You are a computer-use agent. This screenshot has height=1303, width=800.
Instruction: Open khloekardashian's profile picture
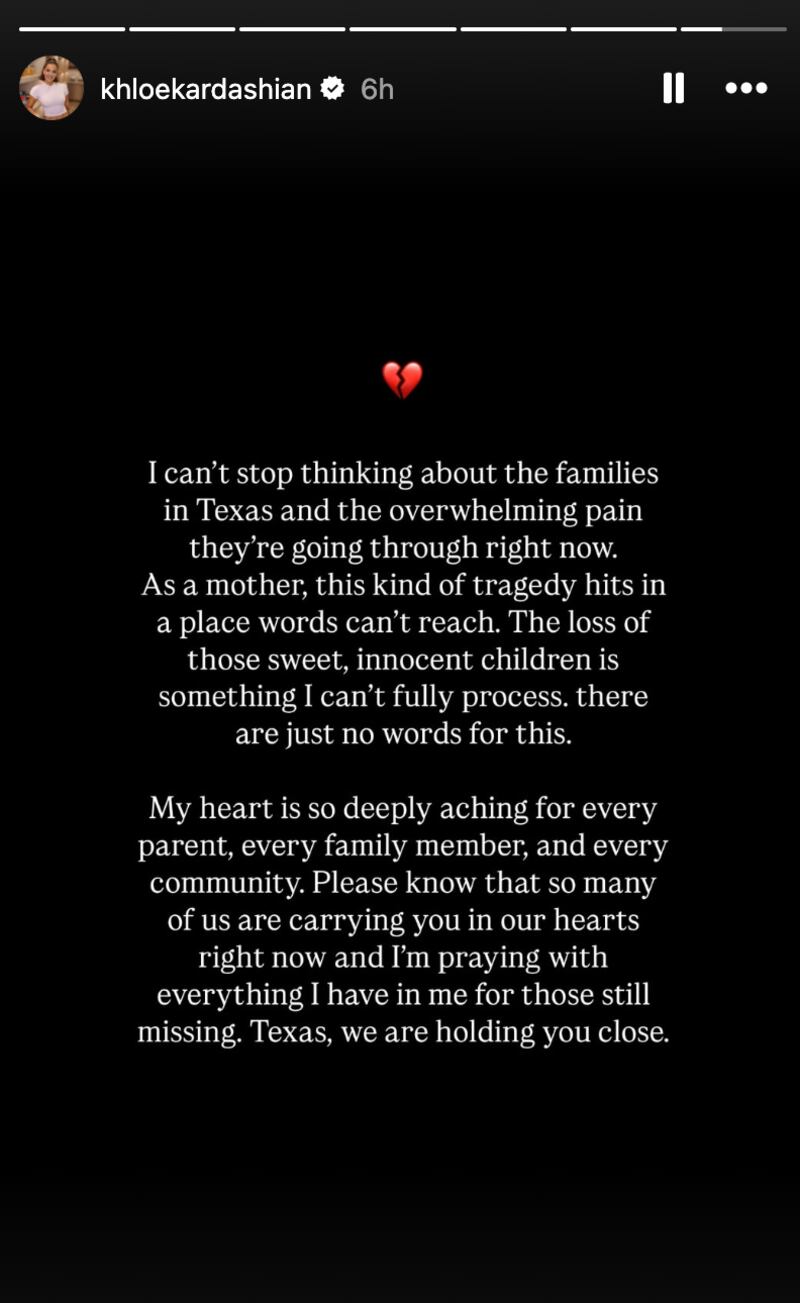51,88
